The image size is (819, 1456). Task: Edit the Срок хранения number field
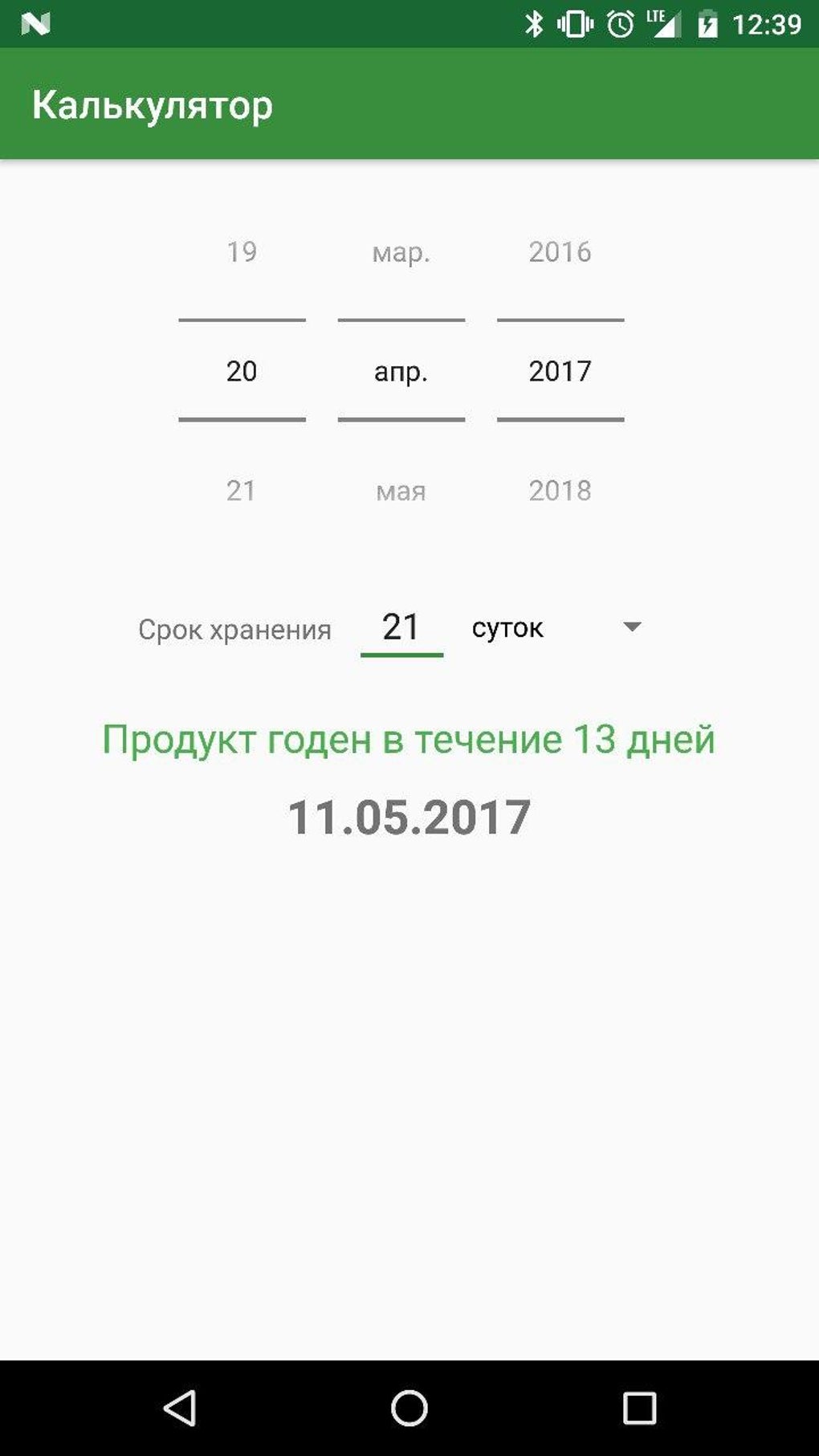[401, 627]
